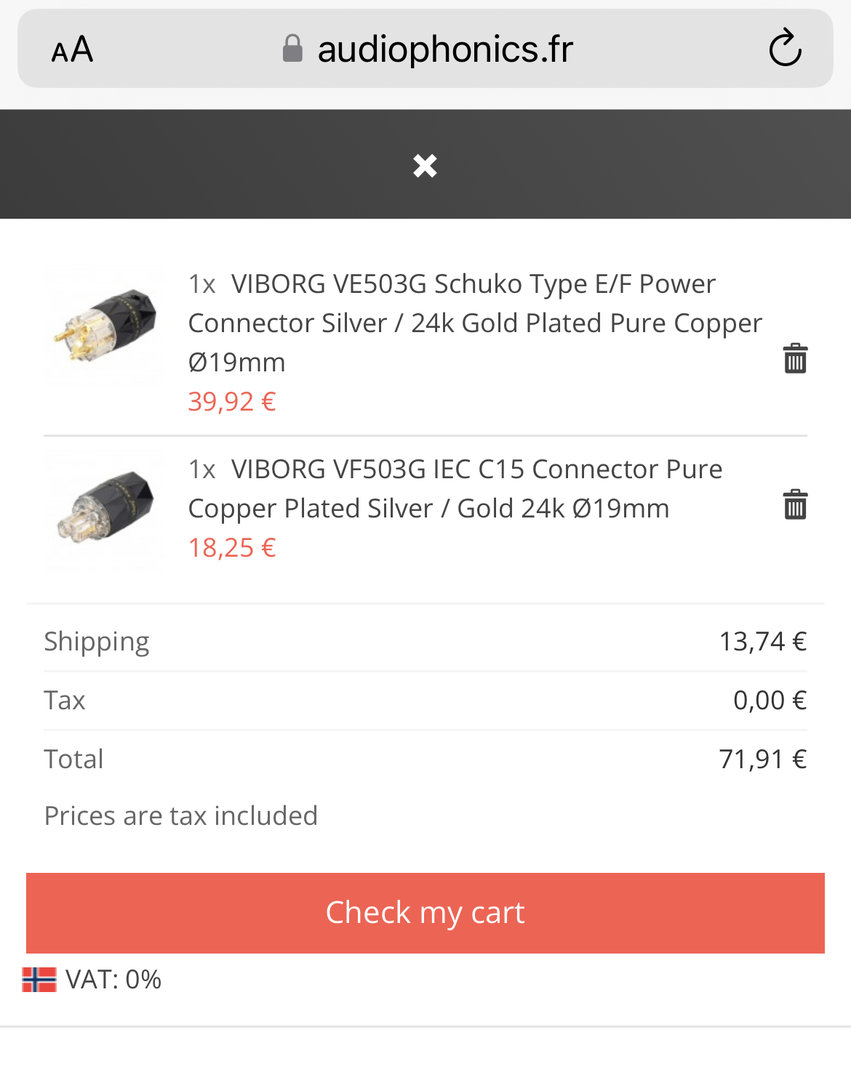The width and height of the screenshot is (851, 1080).
Task: Delete VIBORG VE503G Schuko connector from cart
Action: (795, 358)
